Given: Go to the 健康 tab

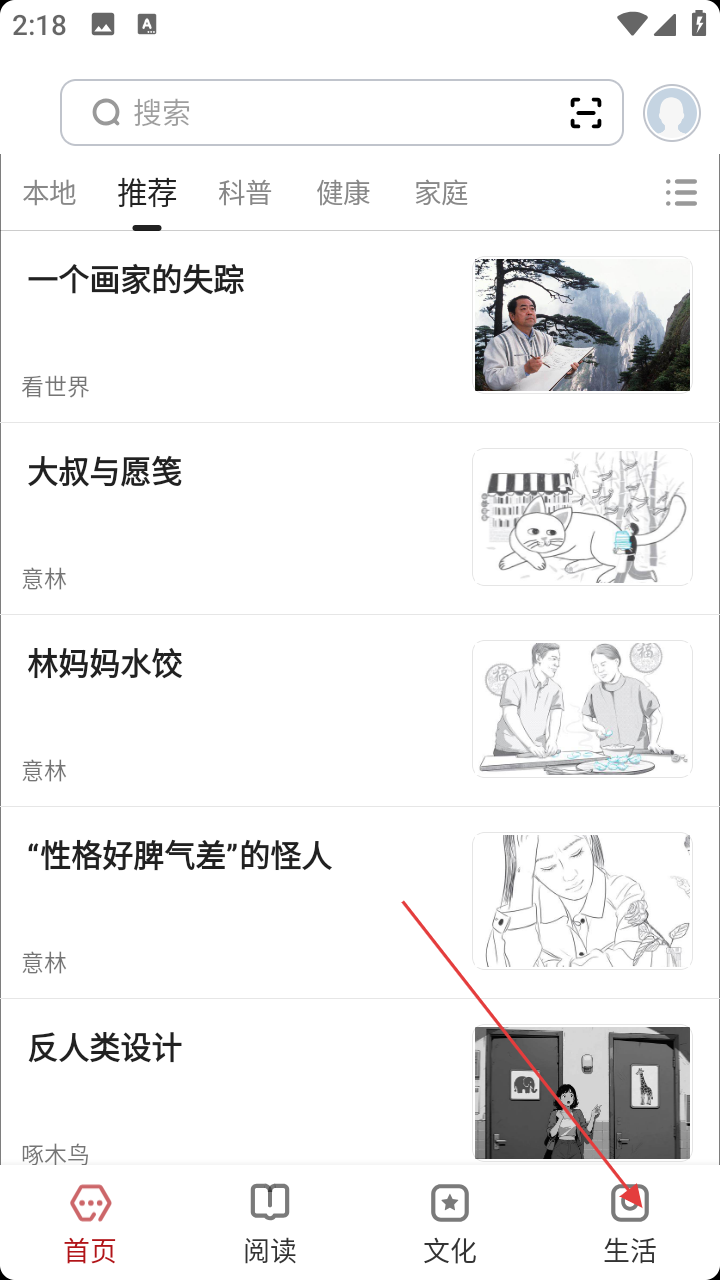Looking at the screenshot, I should [x=343, y=192].
